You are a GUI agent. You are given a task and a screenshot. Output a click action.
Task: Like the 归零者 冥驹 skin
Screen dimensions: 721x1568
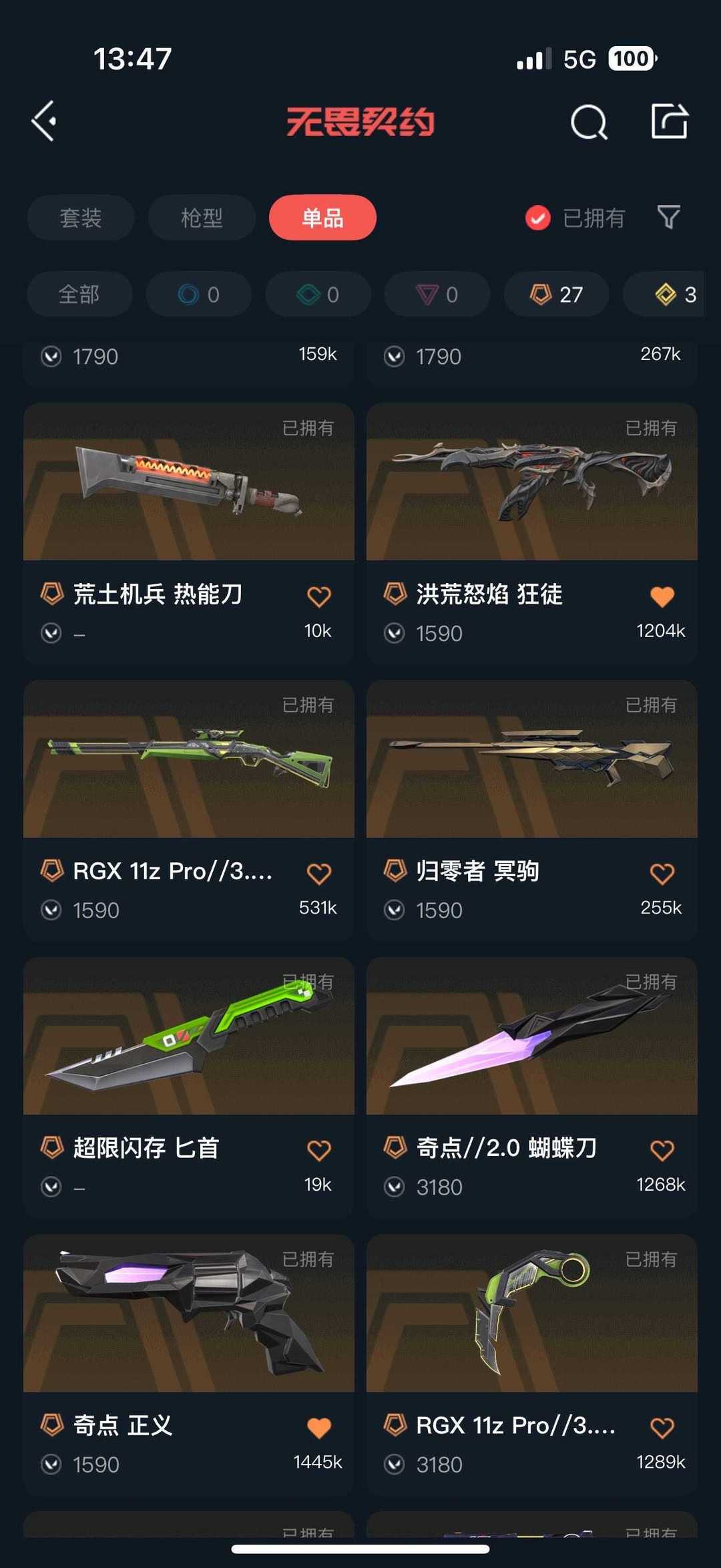click(x=662, y=873)
